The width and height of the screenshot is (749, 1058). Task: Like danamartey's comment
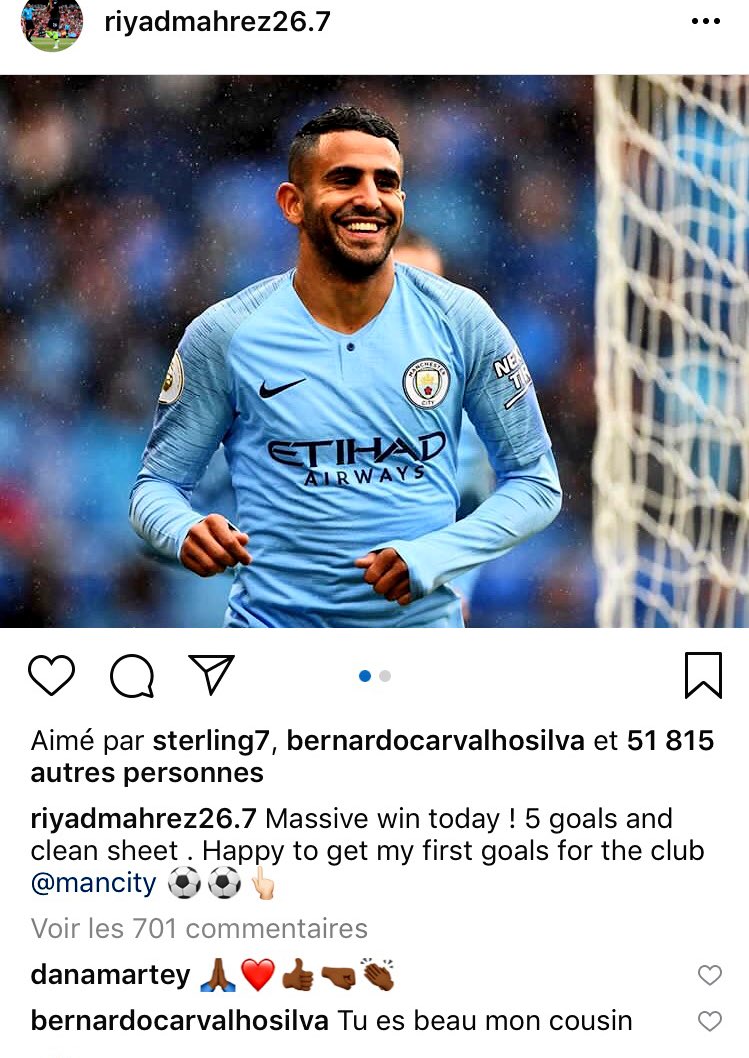pyautogui.click(x=709, y=975)
